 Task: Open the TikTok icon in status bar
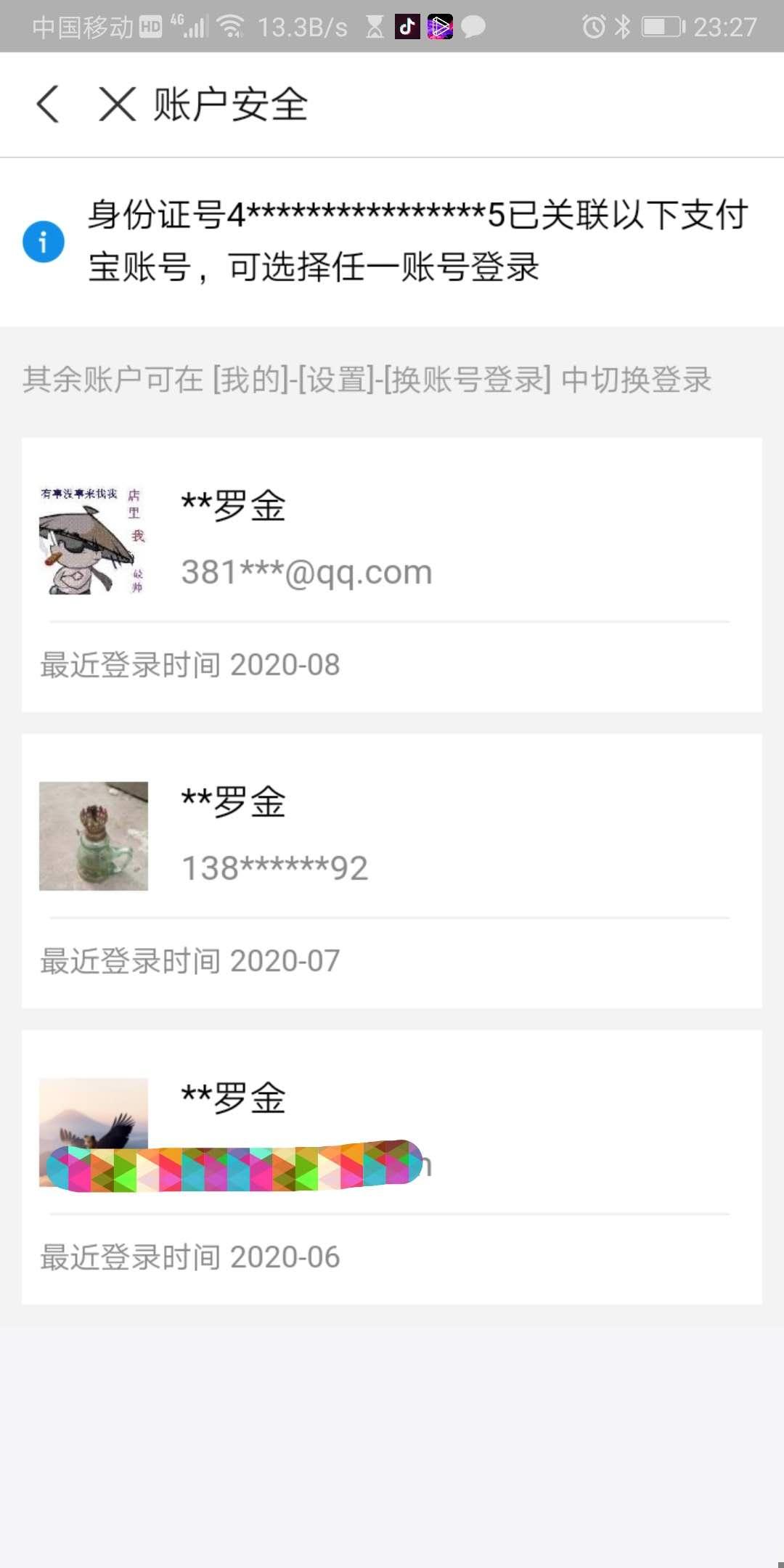(405, 28)
